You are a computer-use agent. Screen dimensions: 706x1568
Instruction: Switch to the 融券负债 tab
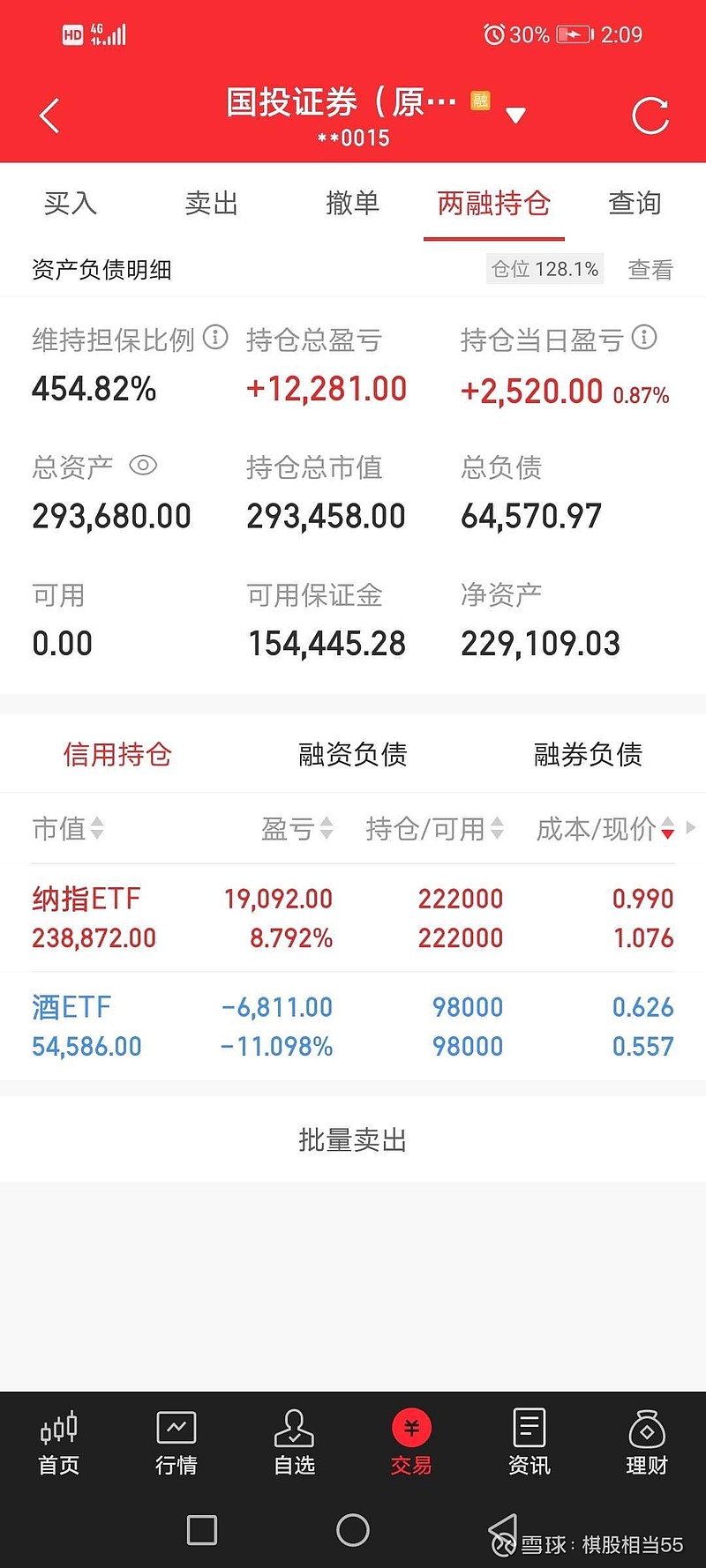click(588, 755)
